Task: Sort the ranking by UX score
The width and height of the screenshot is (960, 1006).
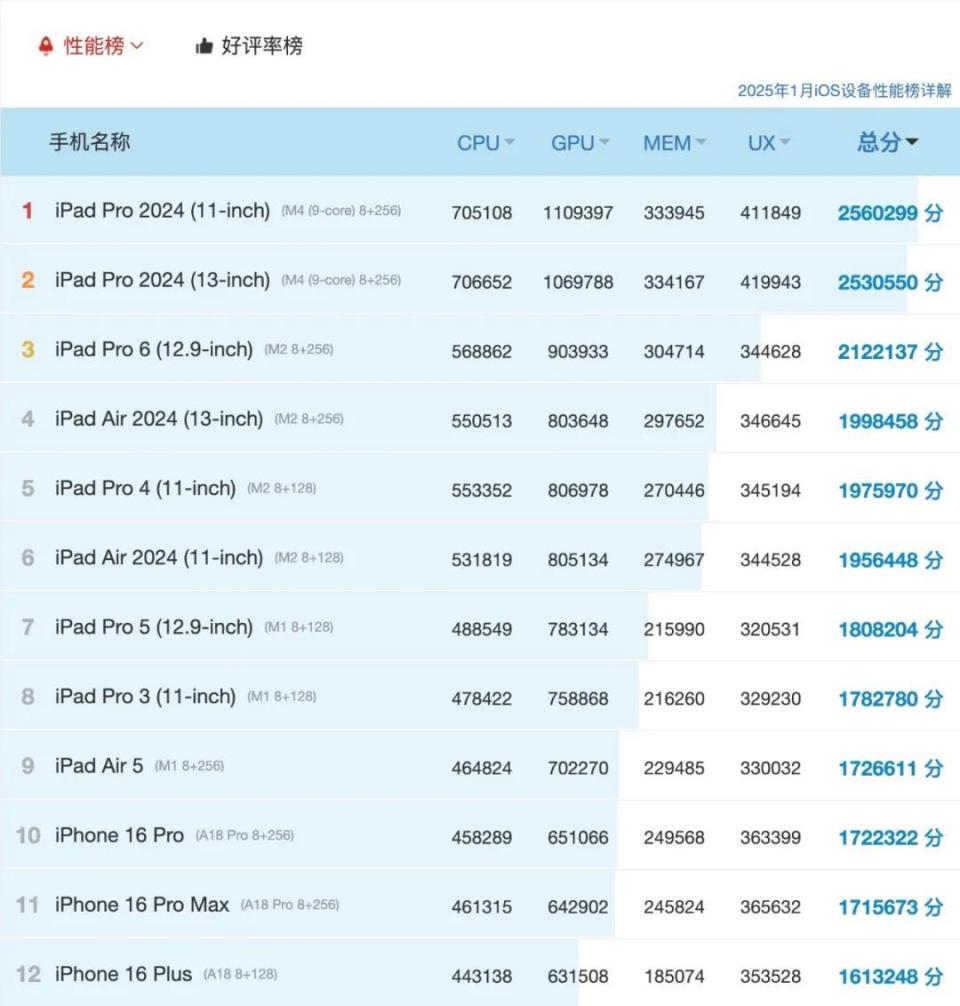Action: 768,143
